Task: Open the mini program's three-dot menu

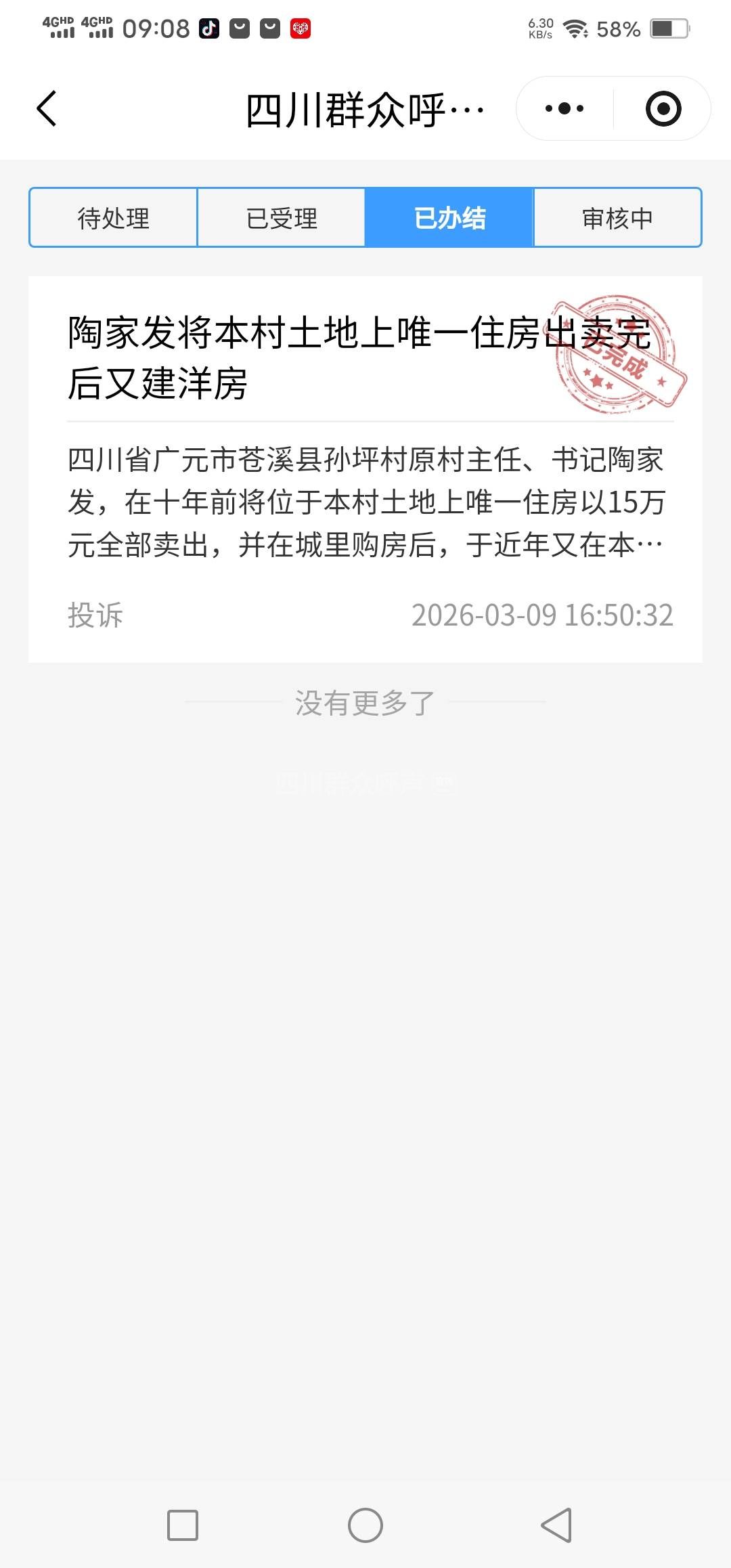Action: 564,108
